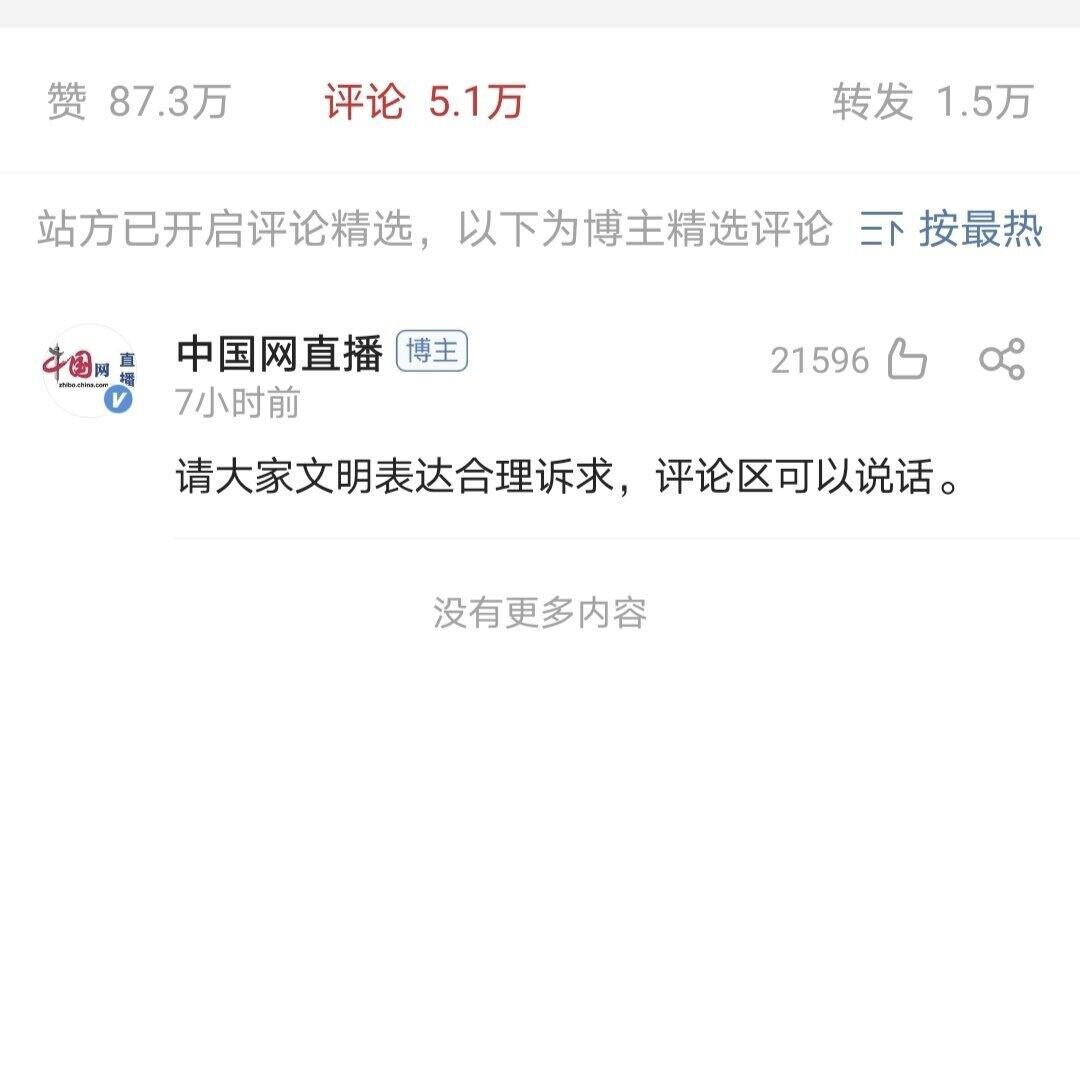The image size is (1080, 1080).
Task: Open the 转发 reposts tab
Action: (931, 101)
